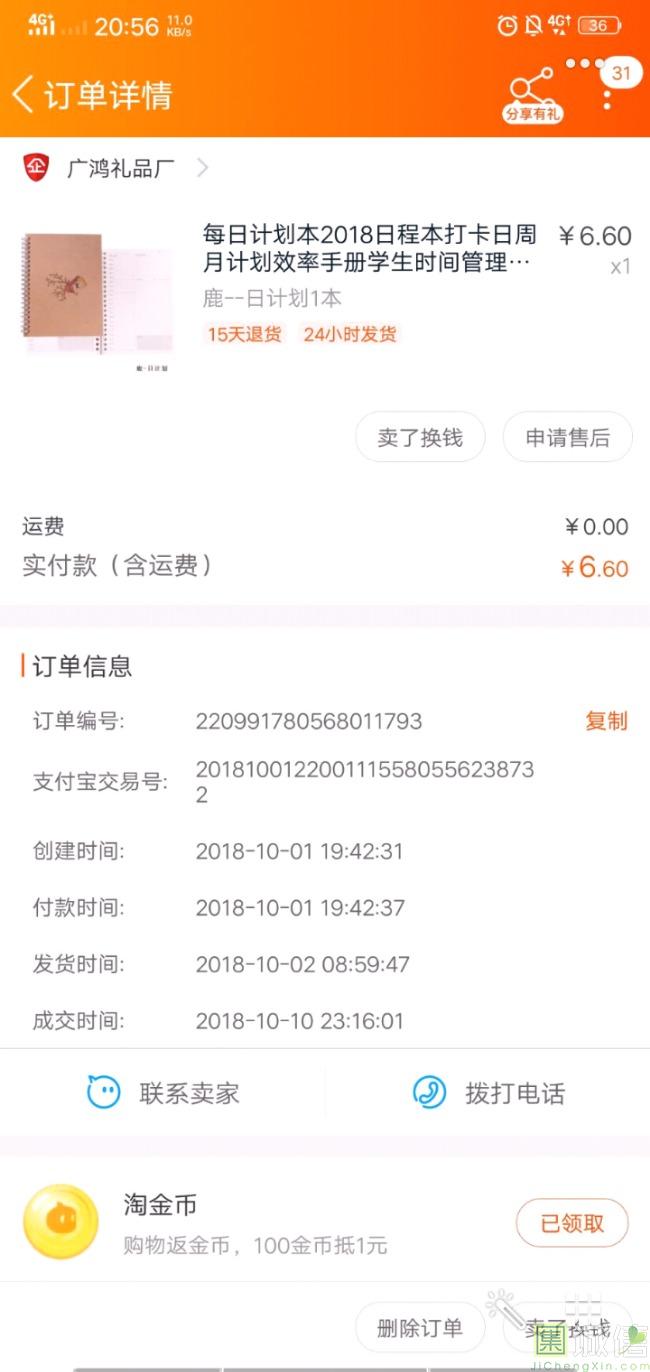Apply for after-sales via 申请售后

click(567, 438)
